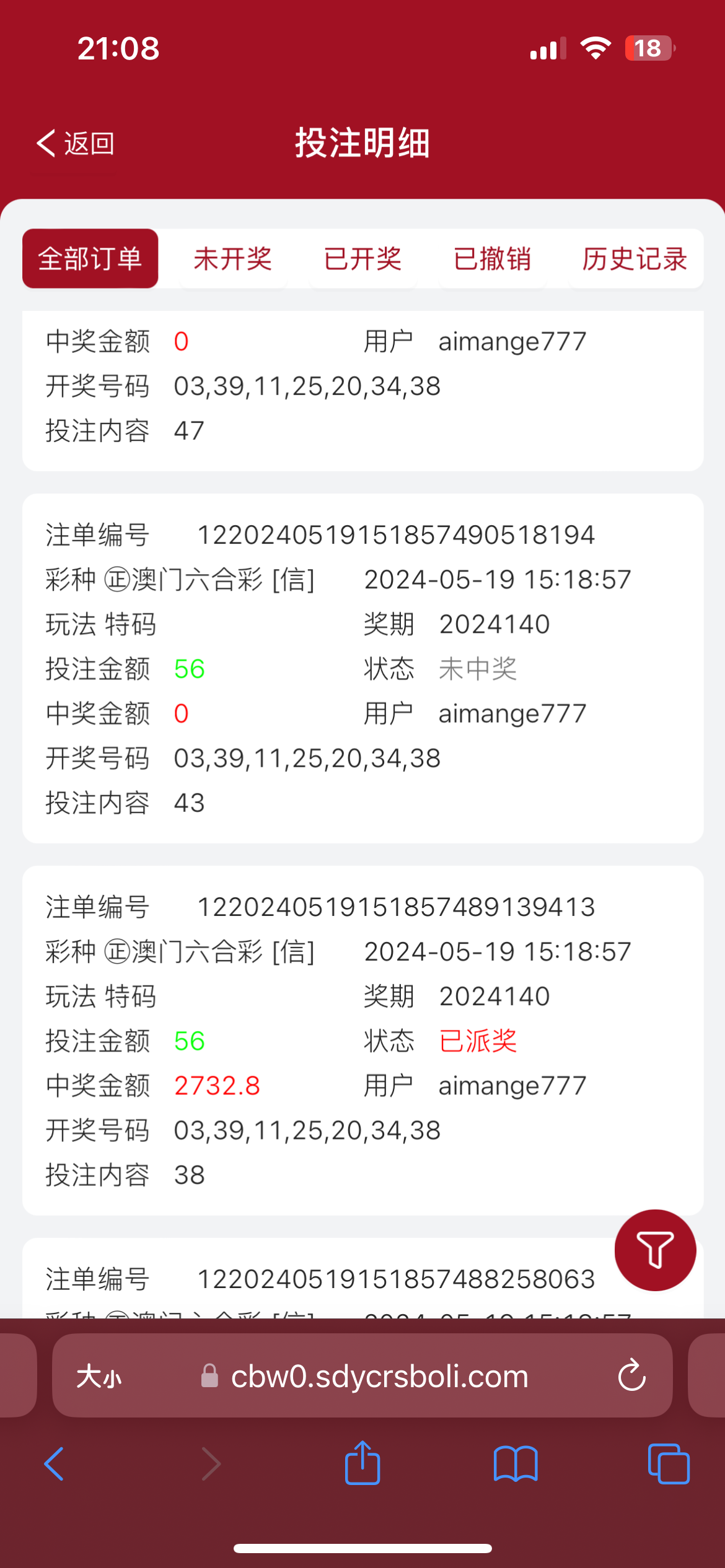Open the floating filter button
This screenshot has width=725, height=1568.
pyautogui.click(x=655, y=1250)
